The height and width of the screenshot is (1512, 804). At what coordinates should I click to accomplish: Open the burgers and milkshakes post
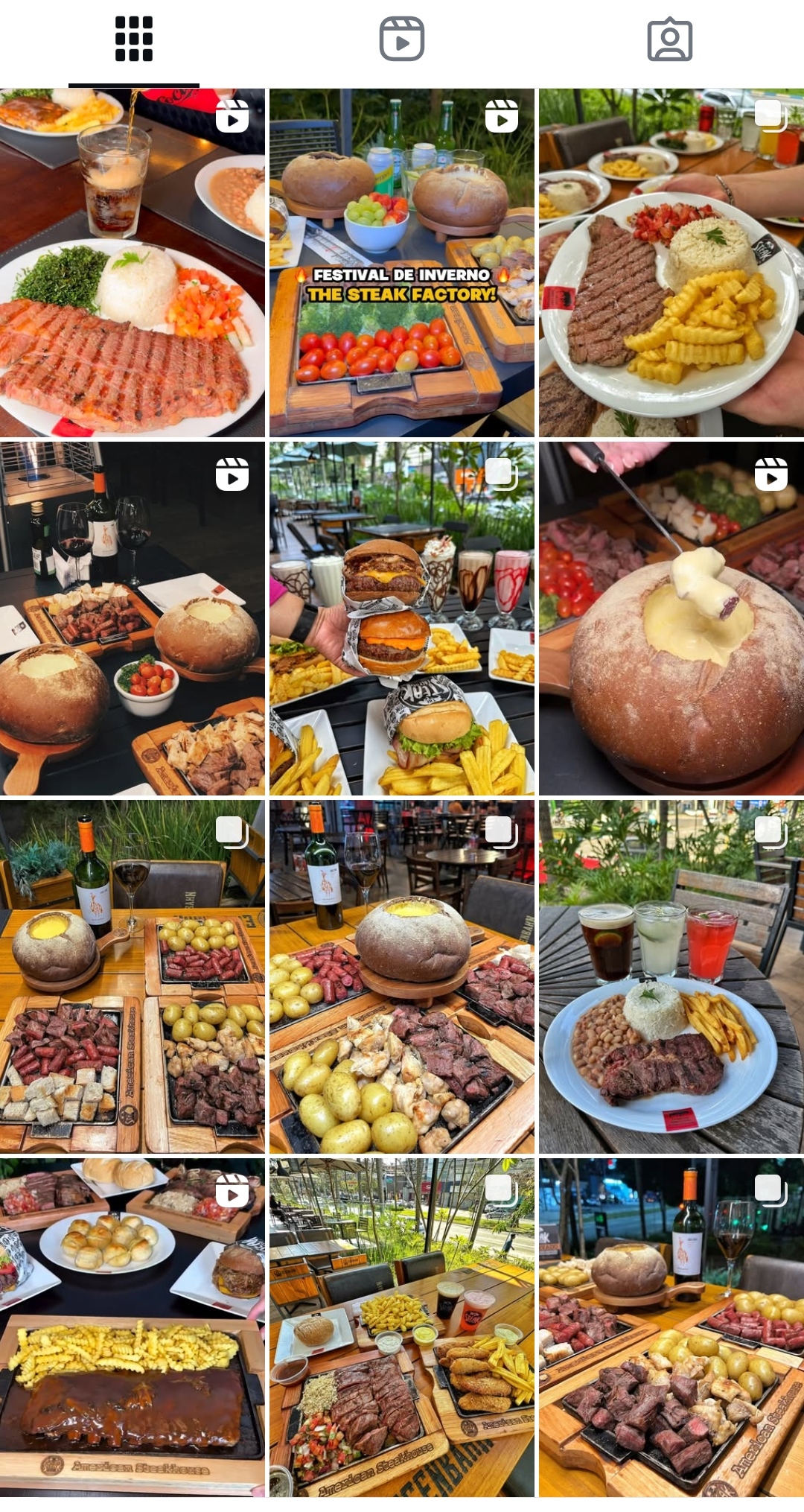(x=402, y=618)
